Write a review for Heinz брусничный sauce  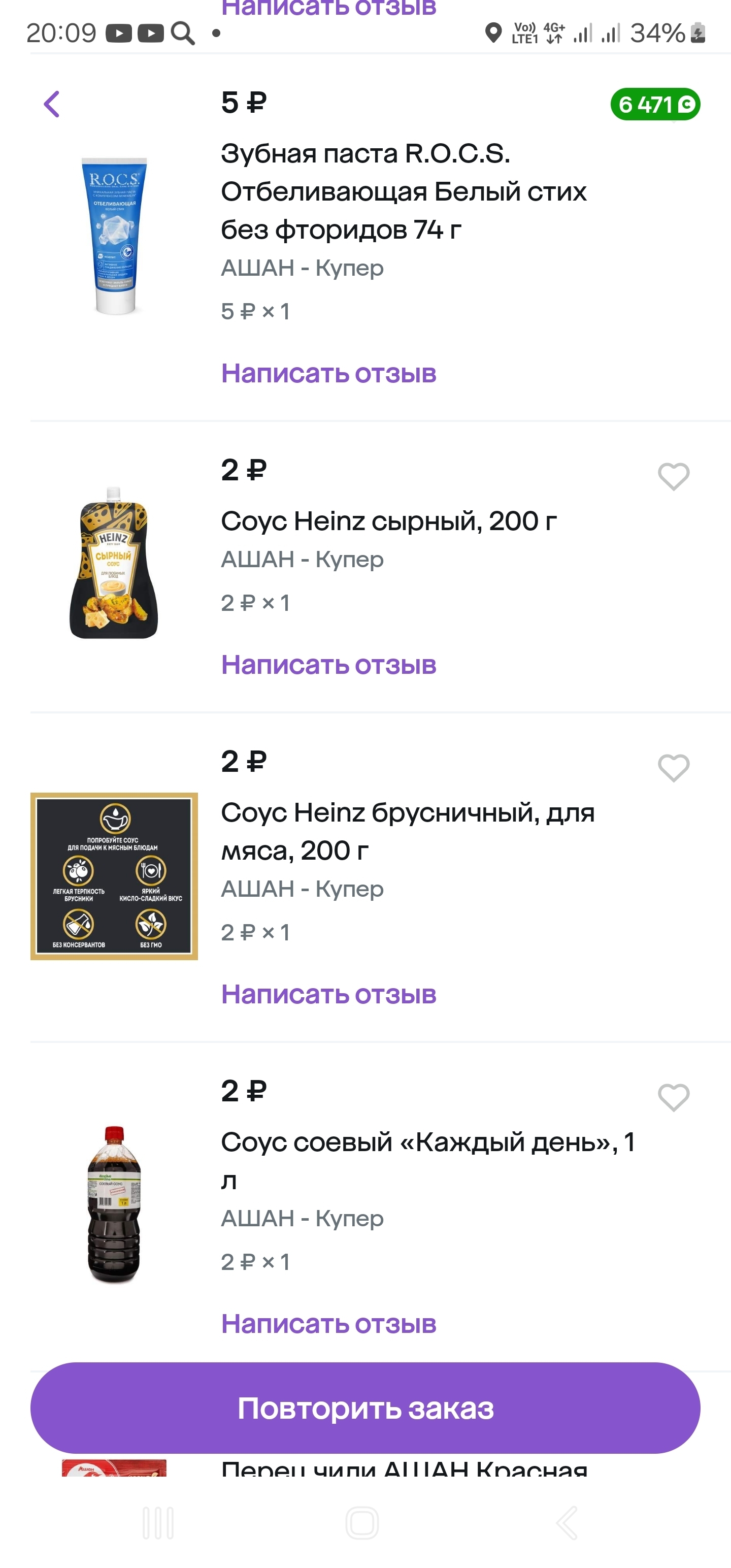pyautogui.click(x=328, y=994)
